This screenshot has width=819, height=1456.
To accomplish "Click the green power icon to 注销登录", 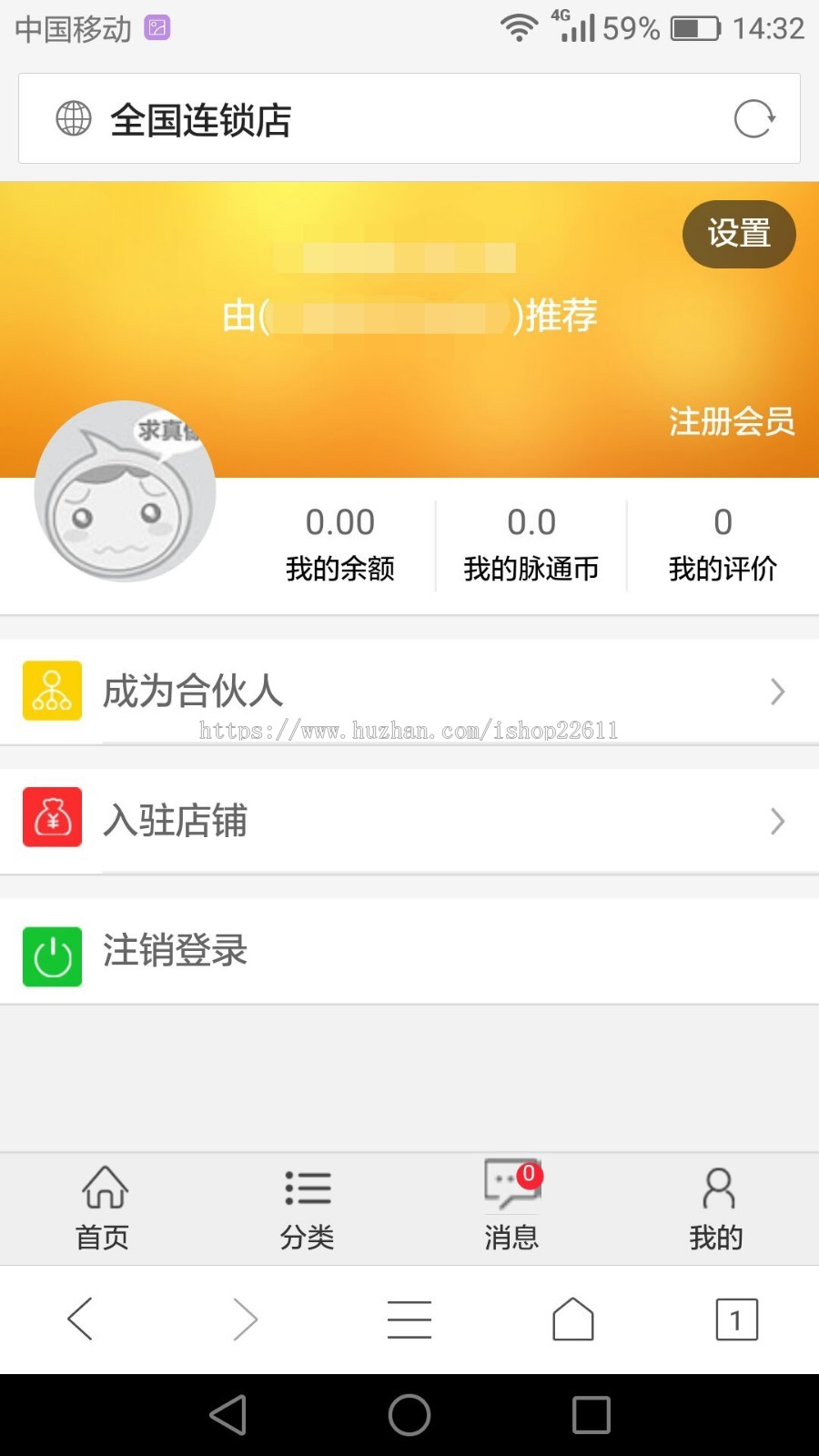I will coord(51,955).
